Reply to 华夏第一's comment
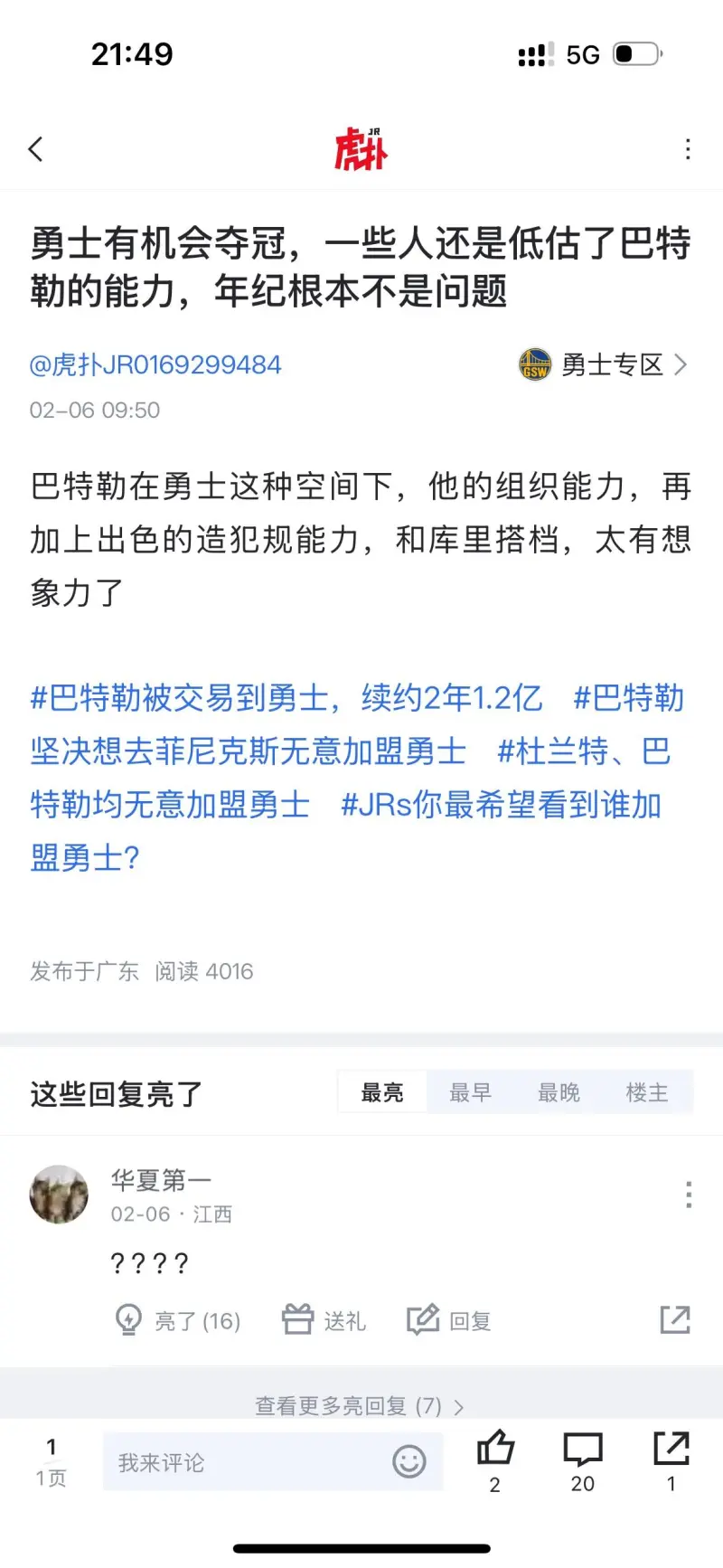The height and width of the screenshot is (1568, 723). pyautogui.click(x=448, y=1321)
